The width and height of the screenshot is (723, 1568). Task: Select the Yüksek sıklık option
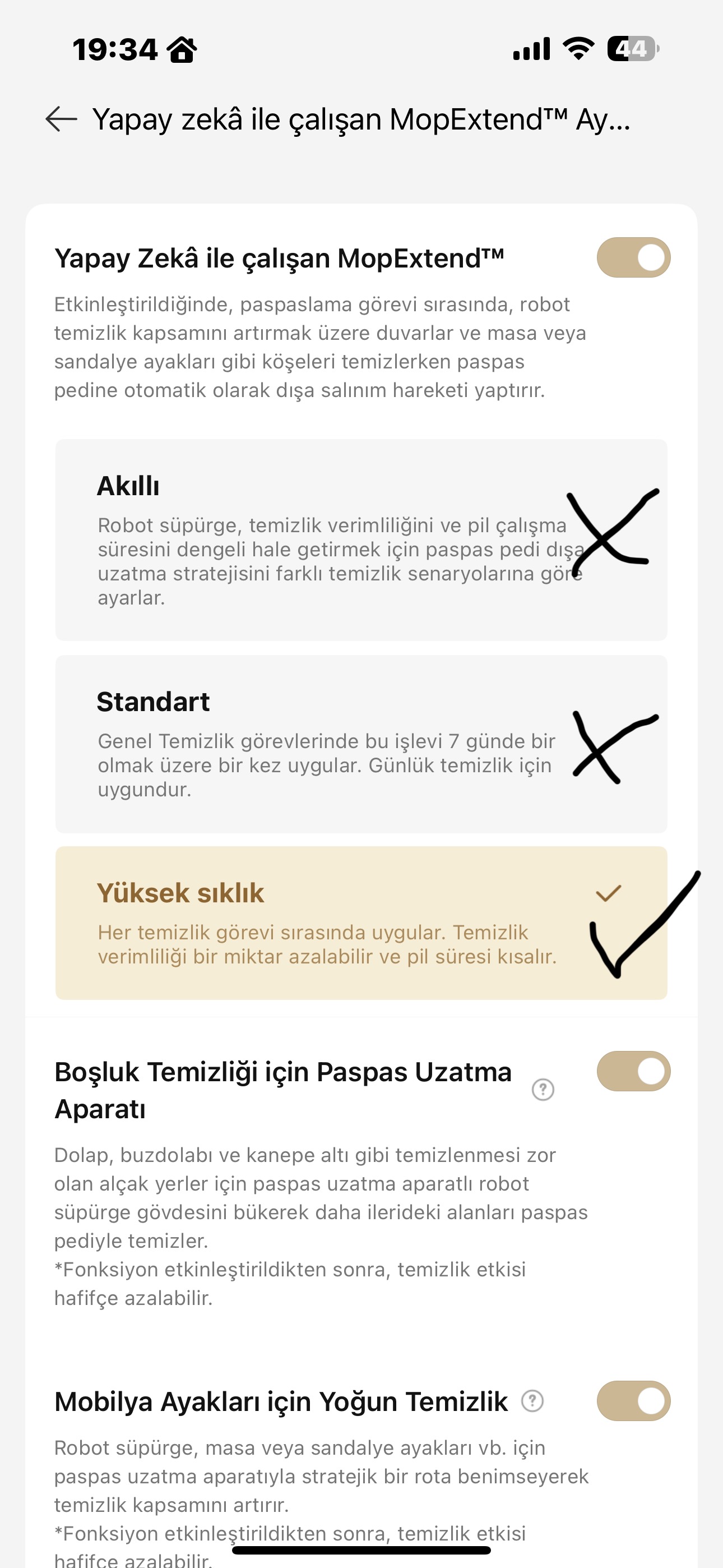click(360, 922)
